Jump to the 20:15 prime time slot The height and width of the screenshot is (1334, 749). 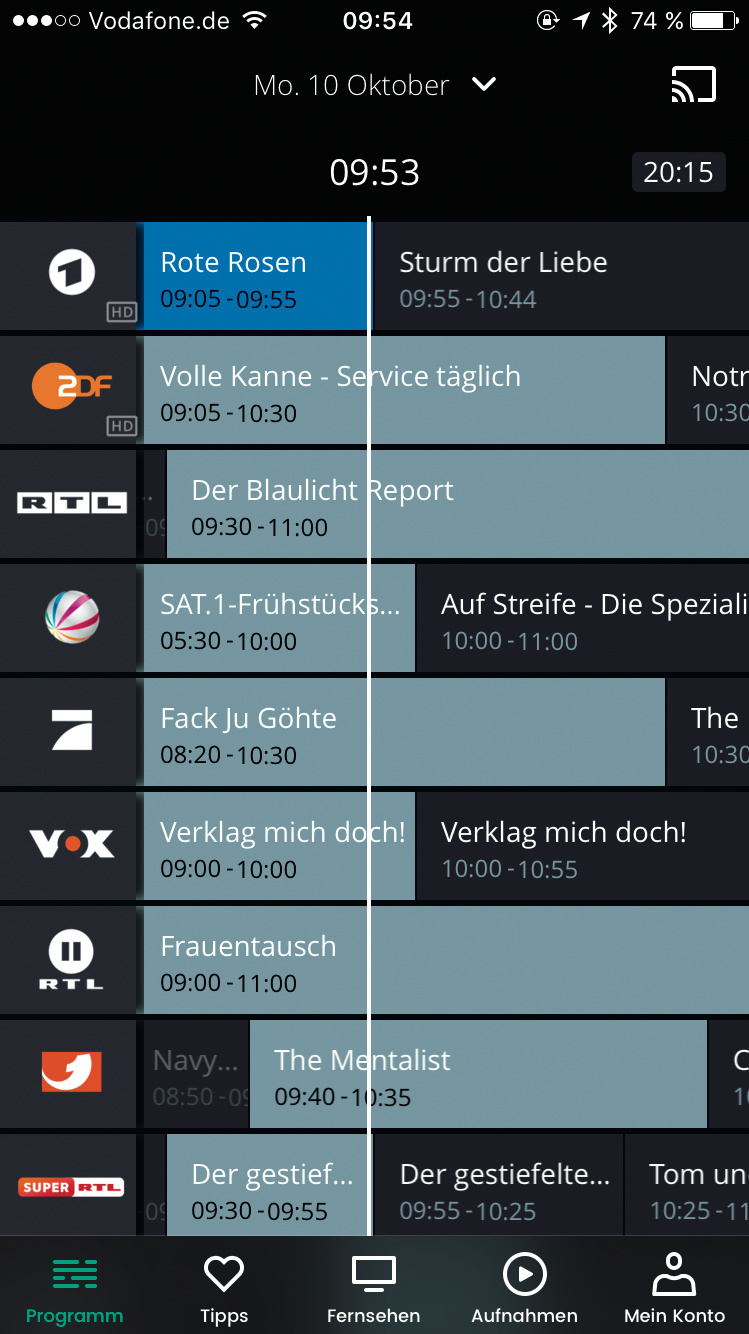pos(678,172)
